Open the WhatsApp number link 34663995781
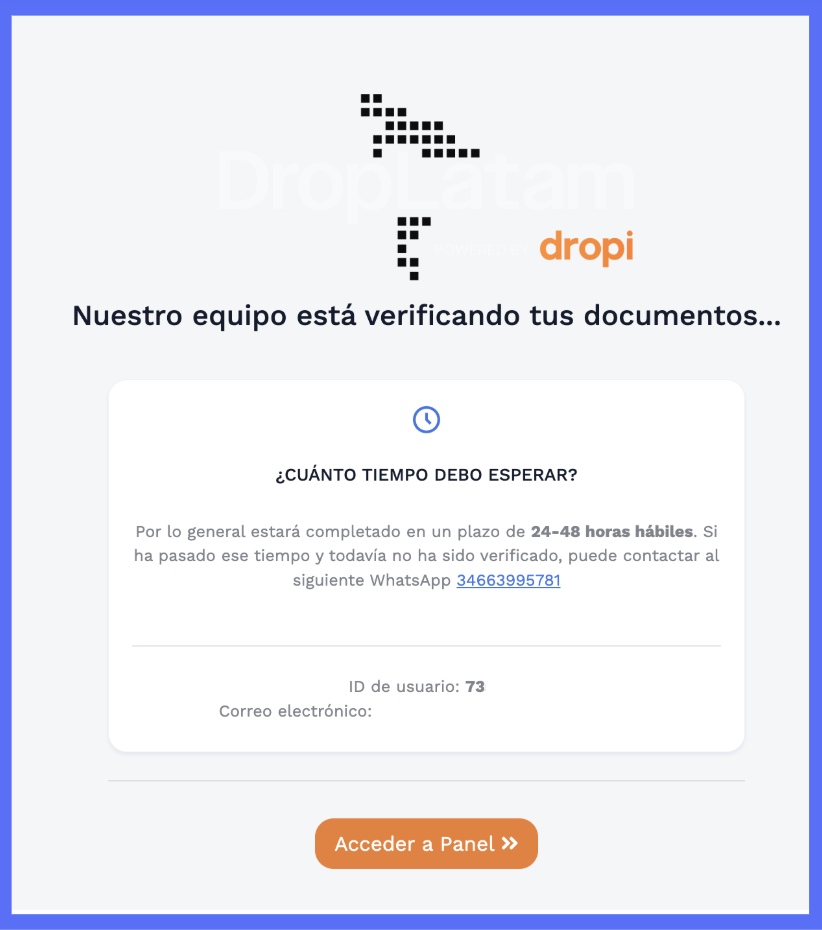This screenshot has height=930, width=822. click(508, 580)
